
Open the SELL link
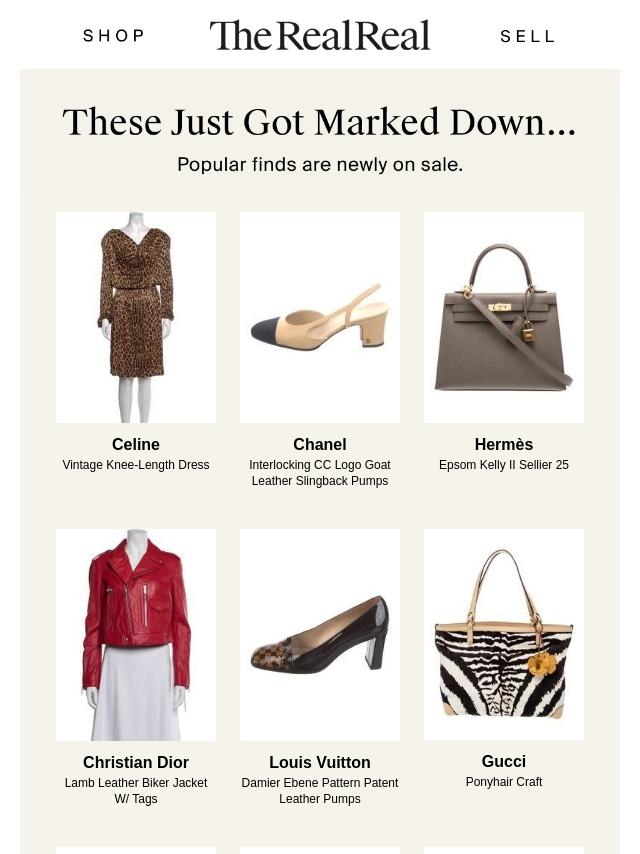click(527, 36)
